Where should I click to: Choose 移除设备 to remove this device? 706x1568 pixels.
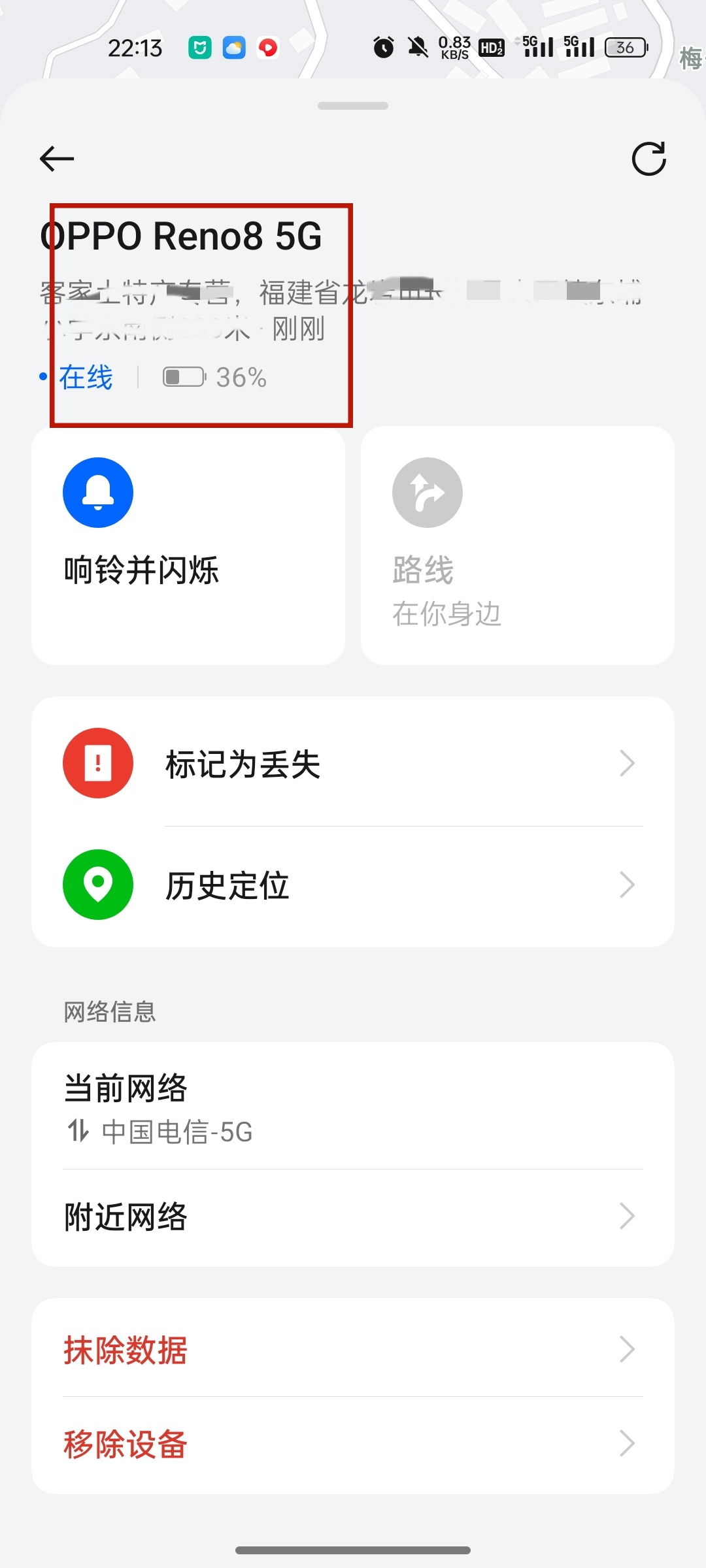(x=353, y=1444)
